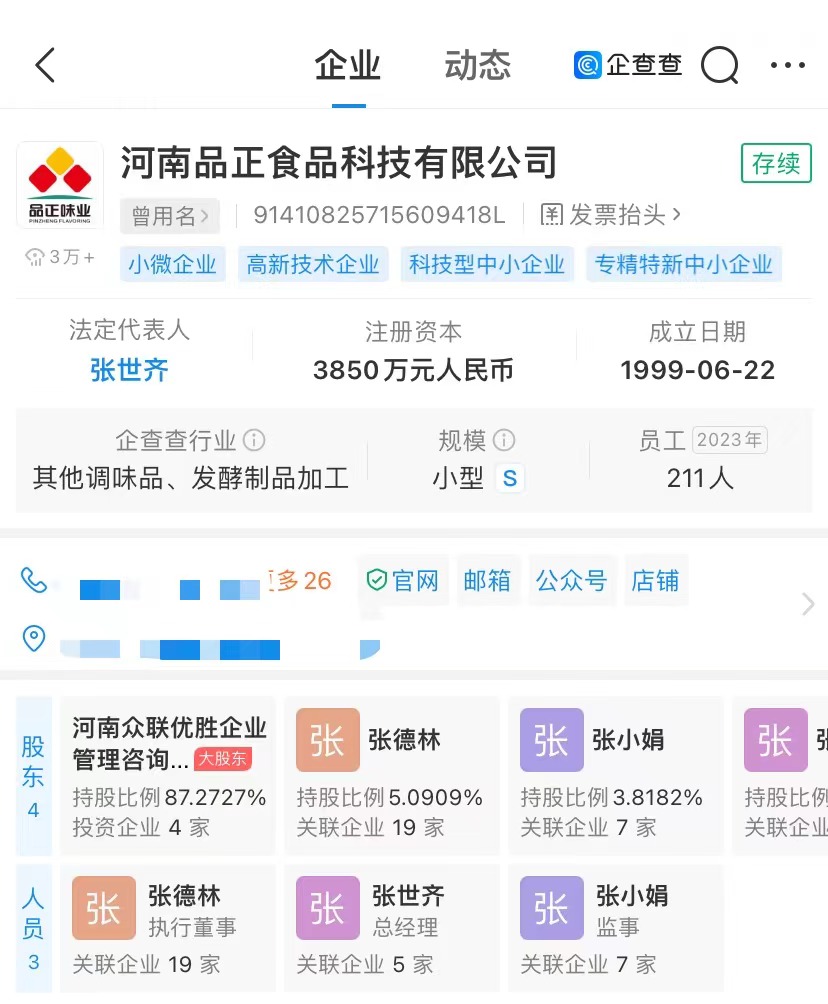Select the 企业 tab
The width and height of the screenshot is (828, 1004).
(348, 66)
